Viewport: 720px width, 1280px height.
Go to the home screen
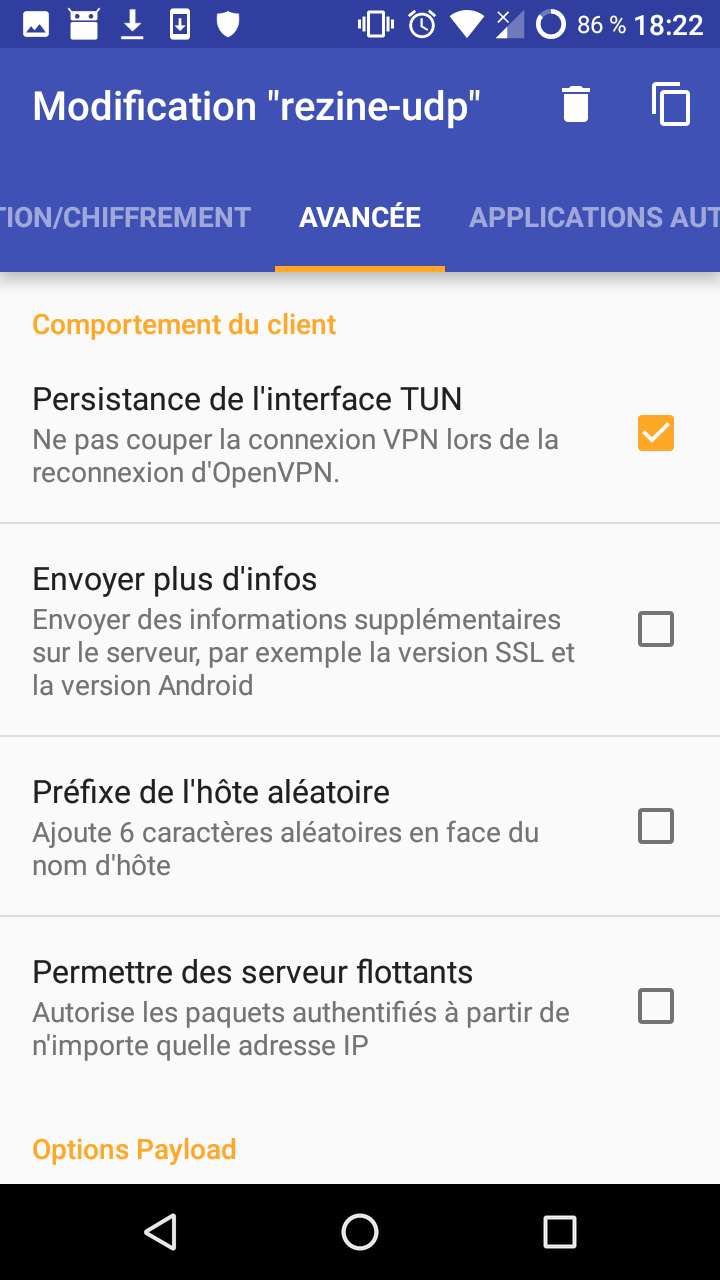pyautogui.click(x=360, y=1232)
